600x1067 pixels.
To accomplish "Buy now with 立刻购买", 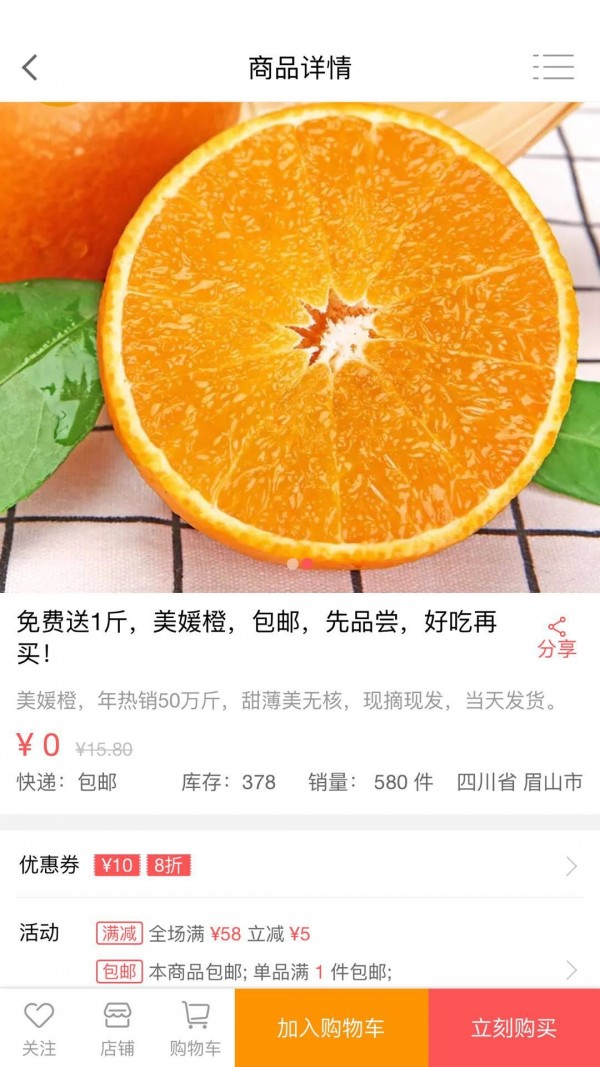I will coord(514,1028).
